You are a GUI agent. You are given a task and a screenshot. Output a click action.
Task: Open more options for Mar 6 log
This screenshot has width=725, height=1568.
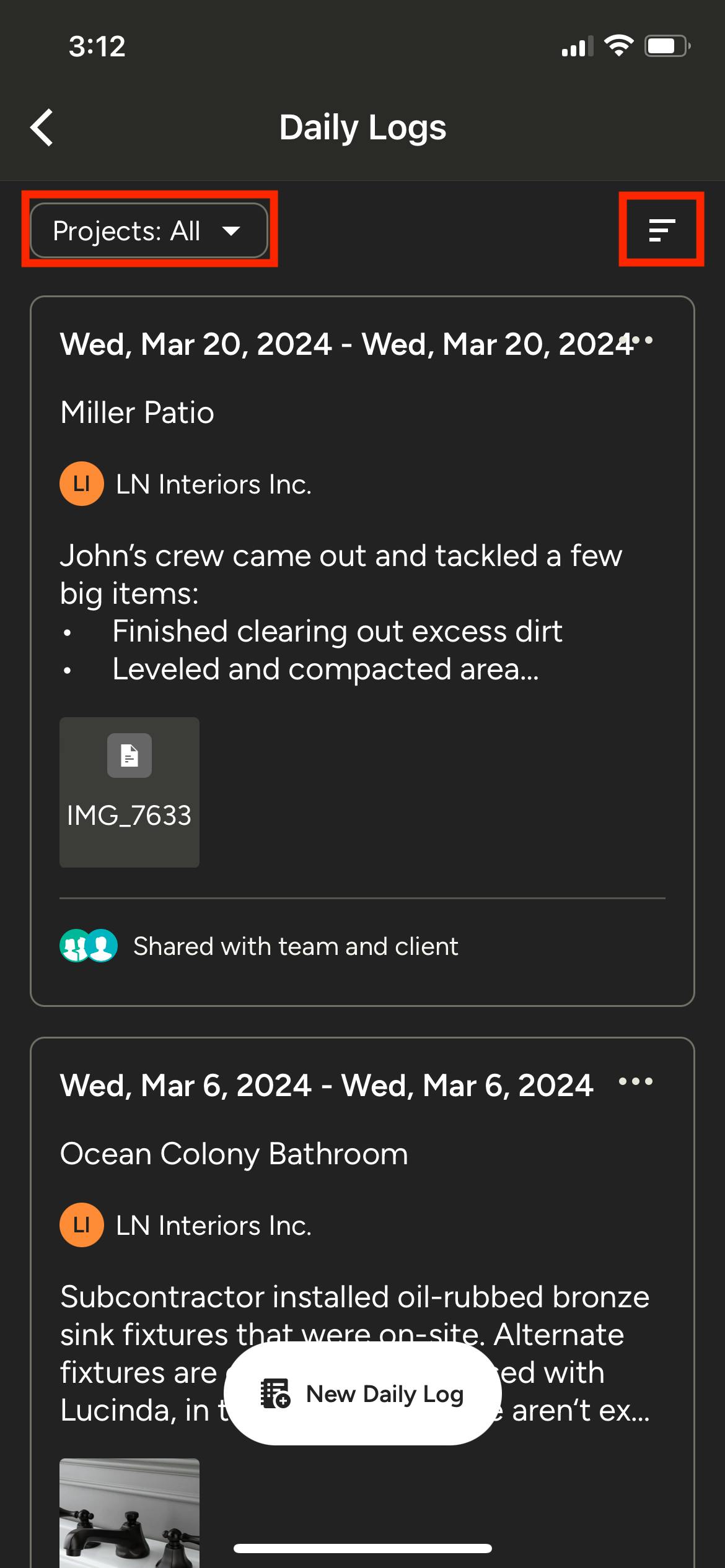coord(636,1082)
